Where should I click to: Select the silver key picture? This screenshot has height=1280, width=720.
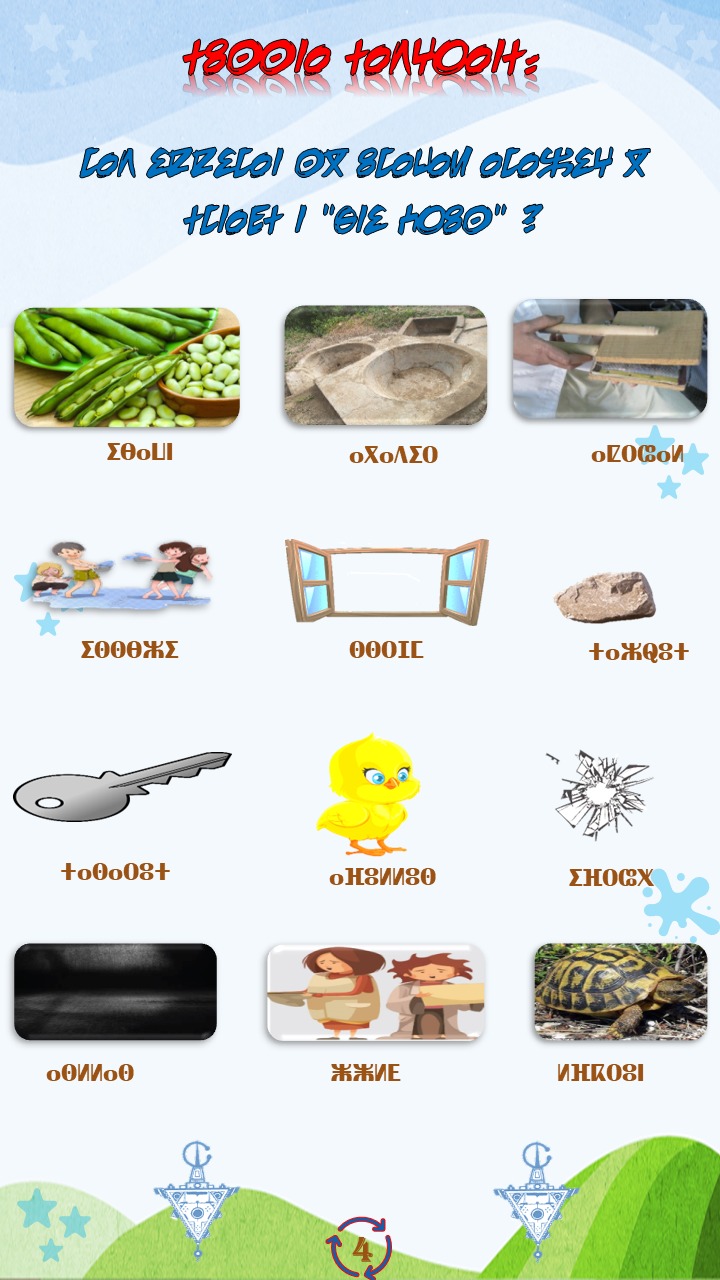click(120, 786)
